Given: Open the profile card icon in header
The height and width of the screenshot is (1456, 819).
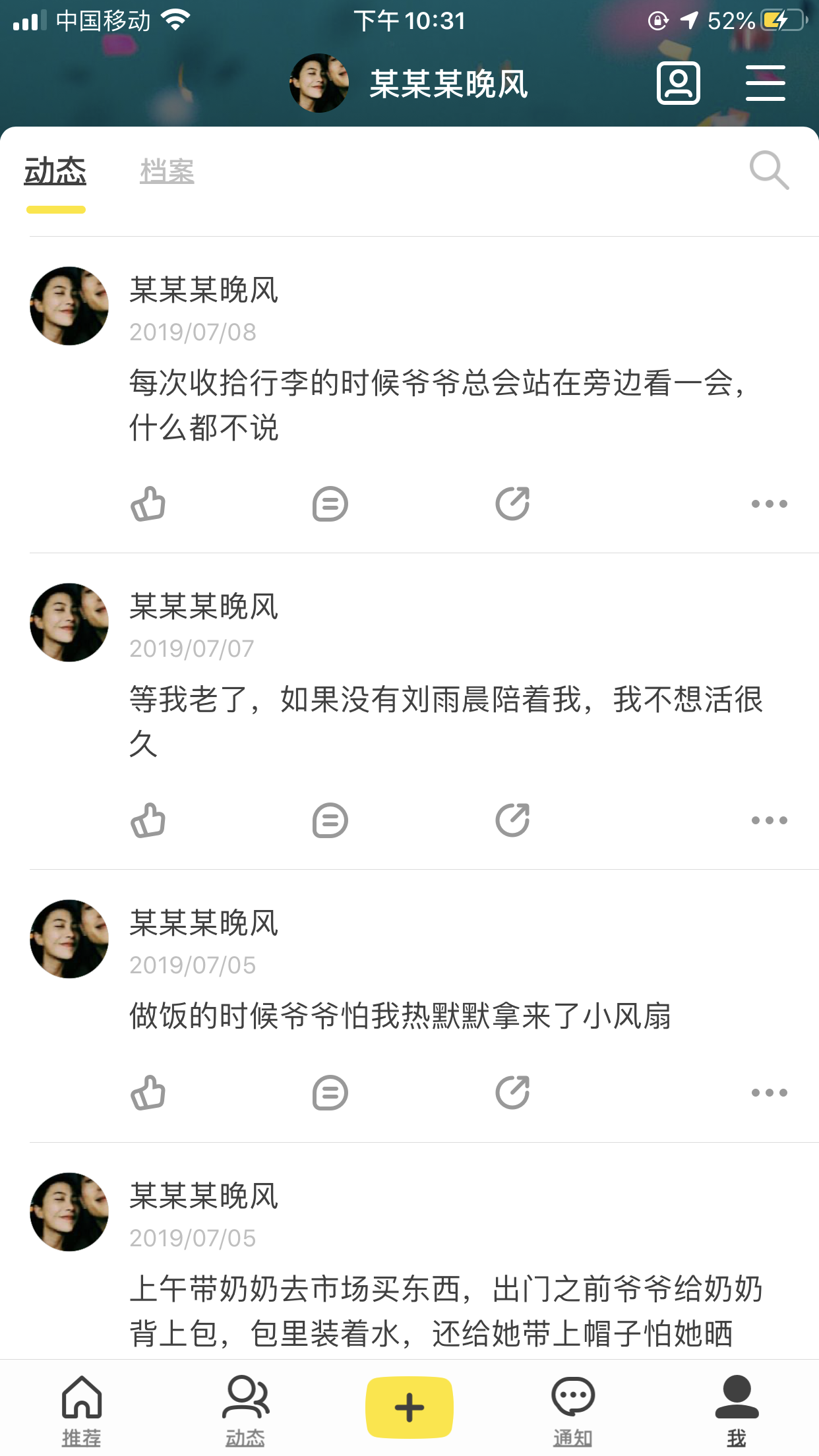Looking at the screenshot, I should point(678,84).
